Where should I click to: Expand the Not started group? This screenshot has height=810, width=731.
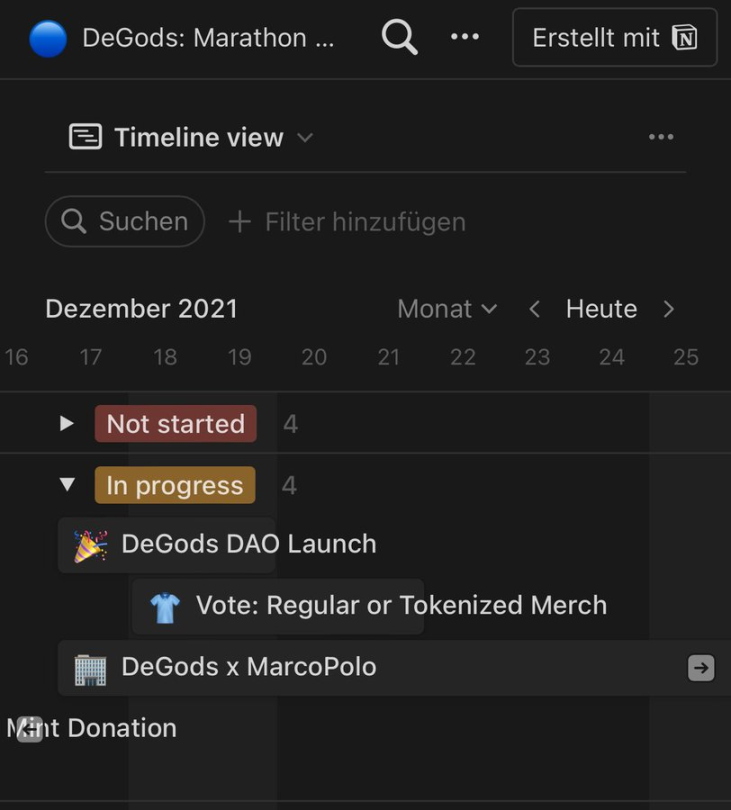pos(67,423)
